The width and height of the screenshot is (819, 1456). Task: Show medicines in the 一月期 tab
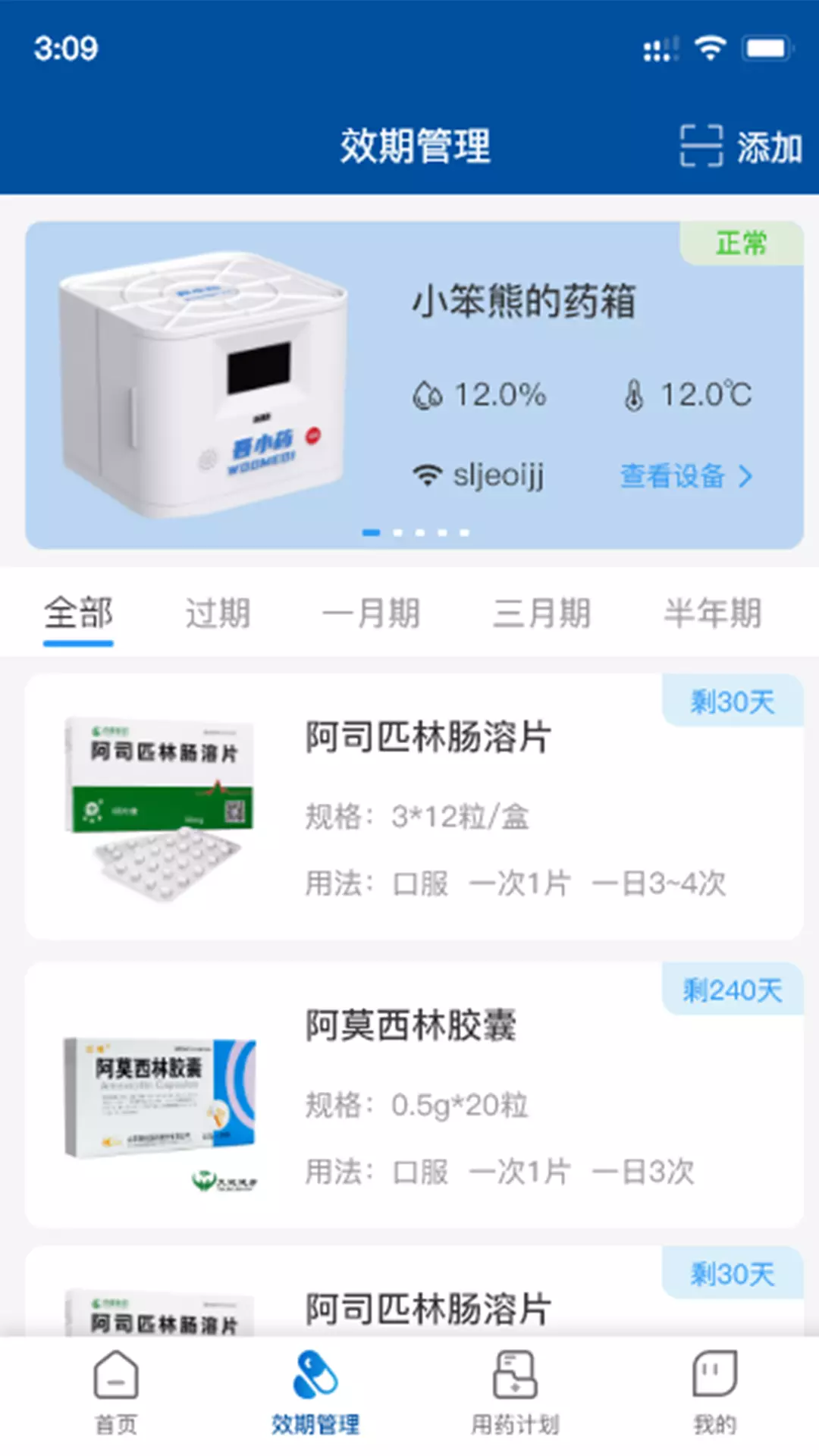(371, 613)
